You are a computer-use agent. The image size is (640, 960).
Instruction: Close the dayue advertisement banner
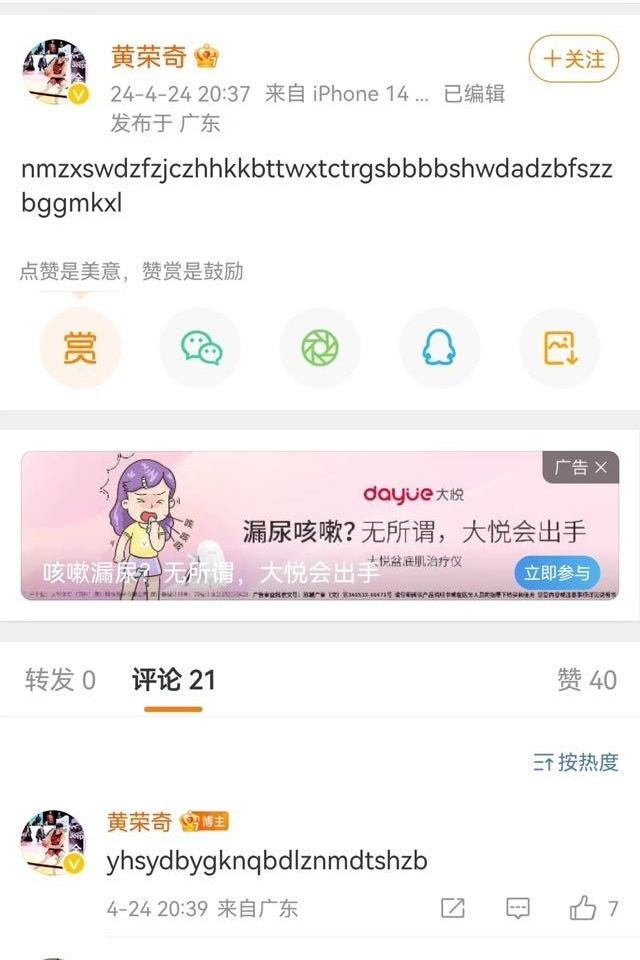tap(600, 467)
